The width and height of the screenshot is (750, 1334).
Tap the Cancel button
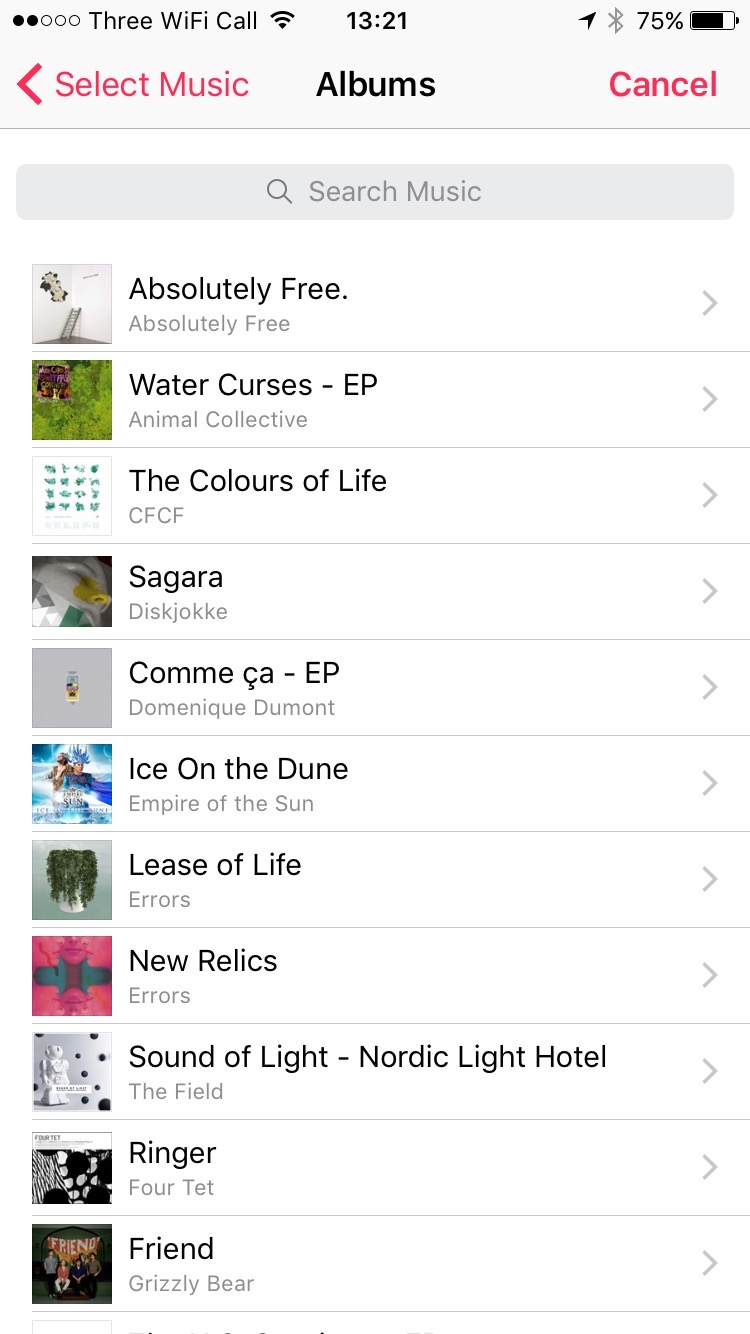[x=663, y=85]
